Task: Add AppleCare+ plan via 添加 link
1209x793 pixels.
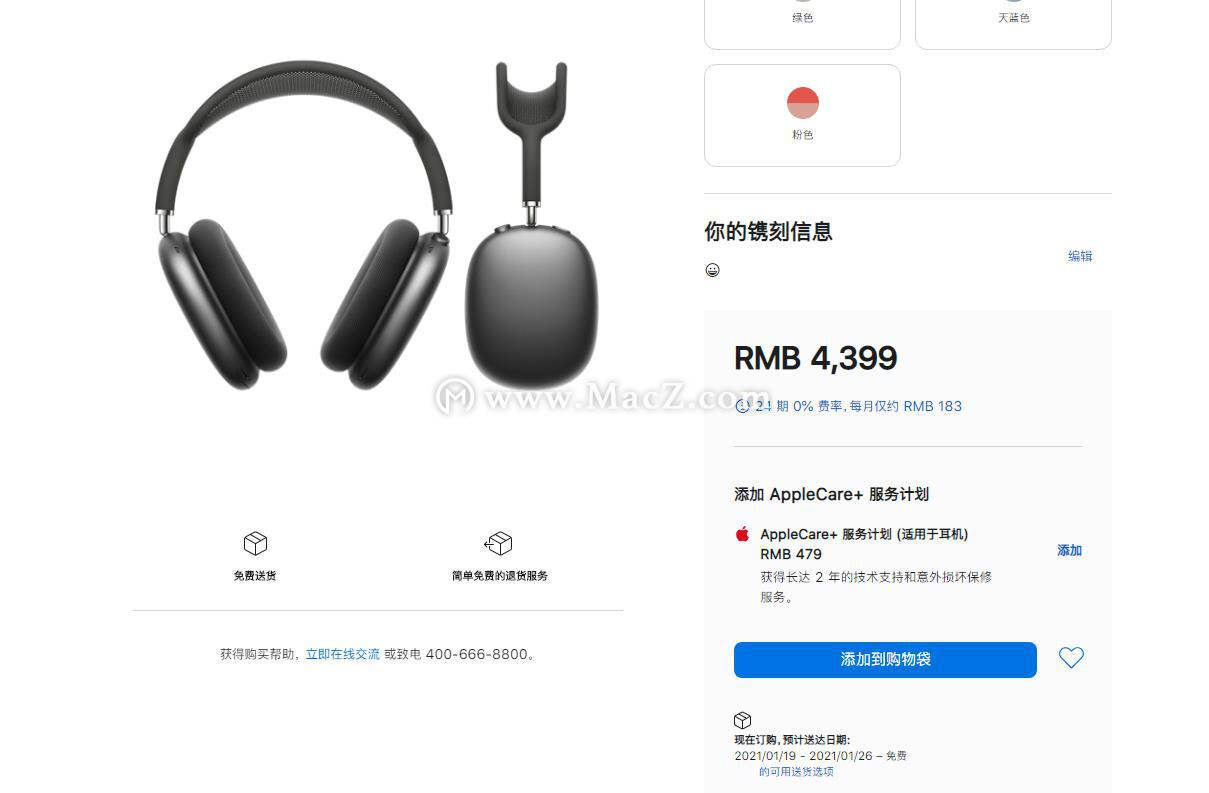Action: click(1069, 550)
